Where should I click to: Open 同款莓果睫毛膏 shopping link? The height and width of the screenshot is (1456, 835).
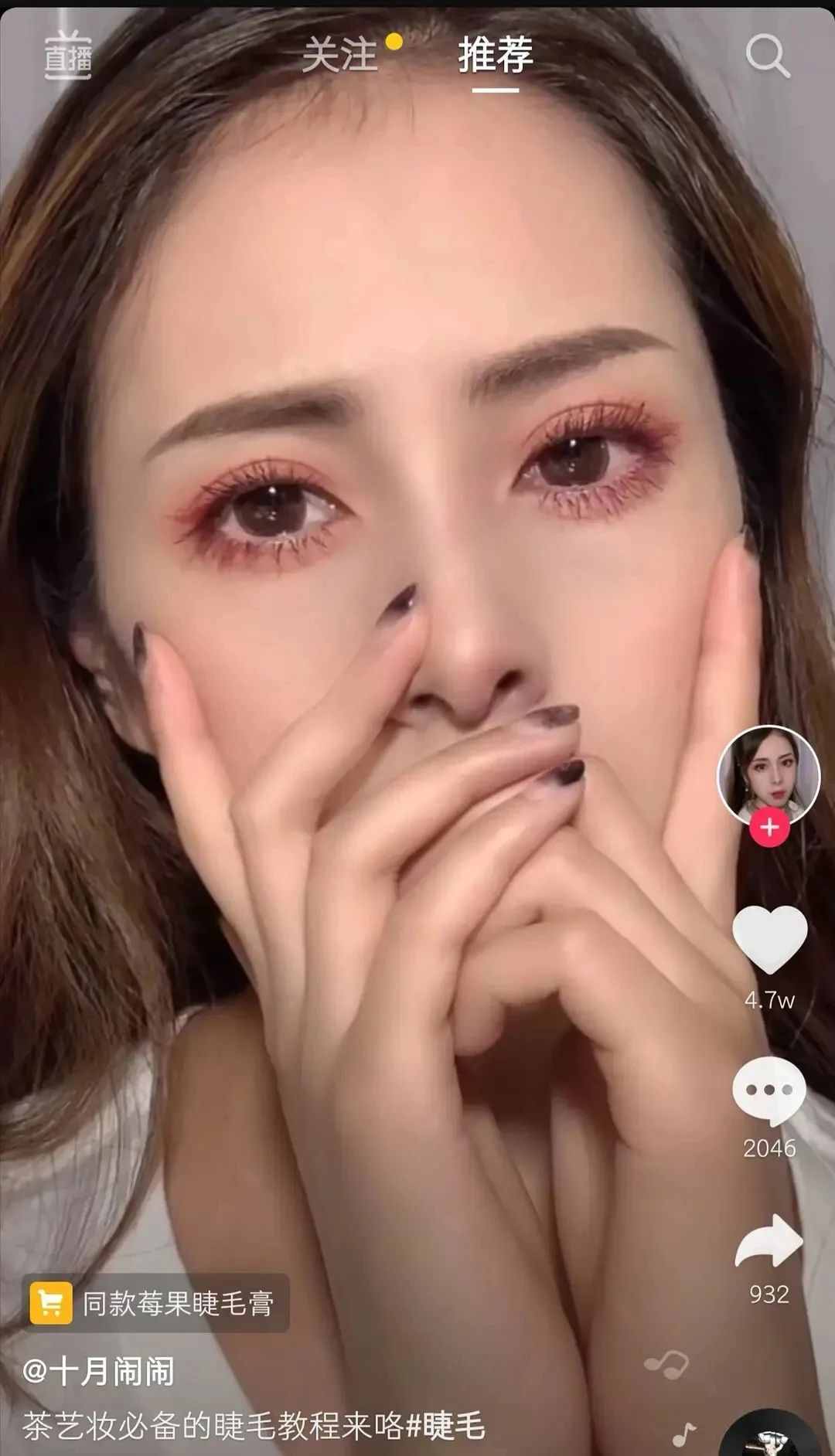tap(156, 1303)
